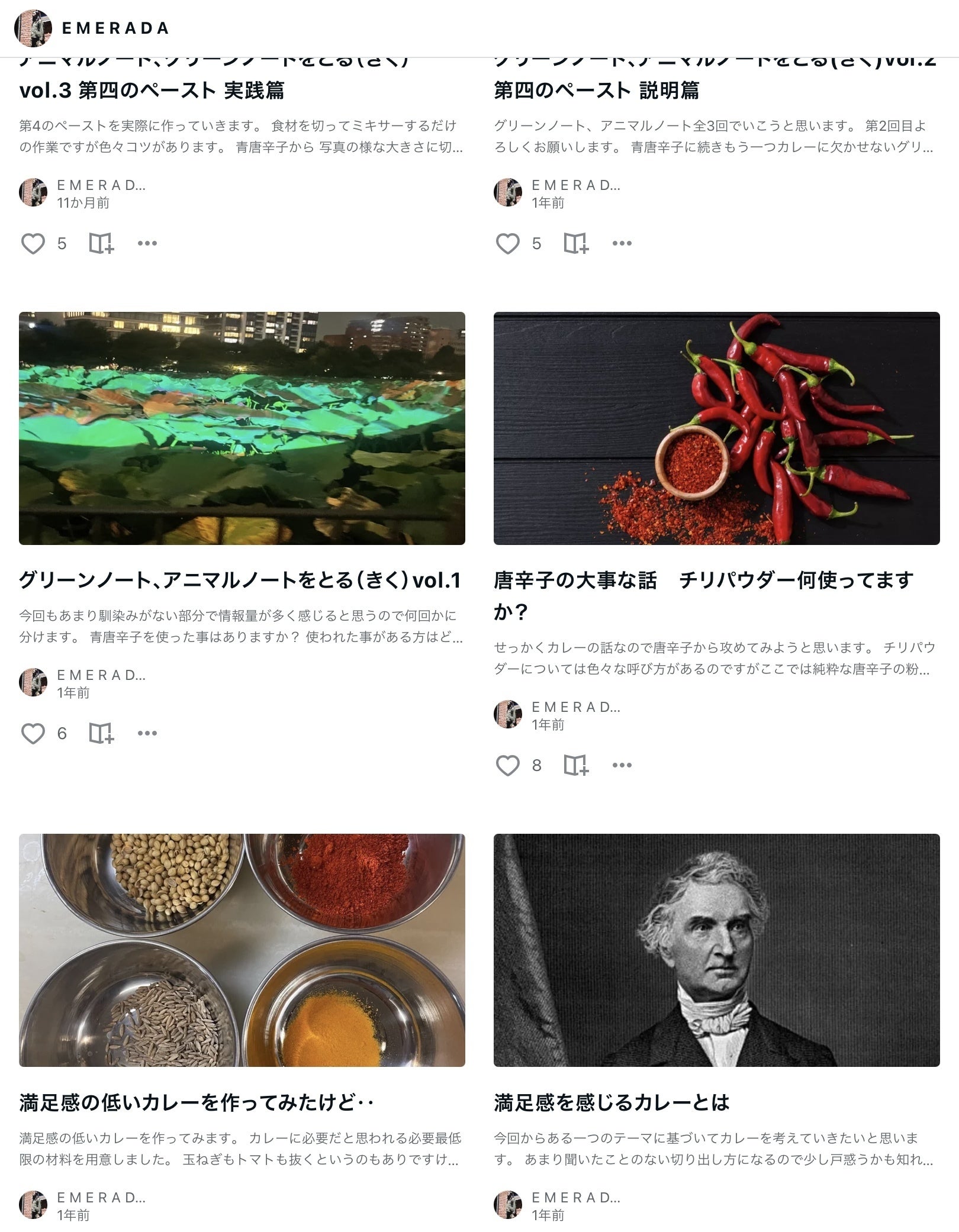
Task: Open the red chili peppers article image
Action: [716, 428]
